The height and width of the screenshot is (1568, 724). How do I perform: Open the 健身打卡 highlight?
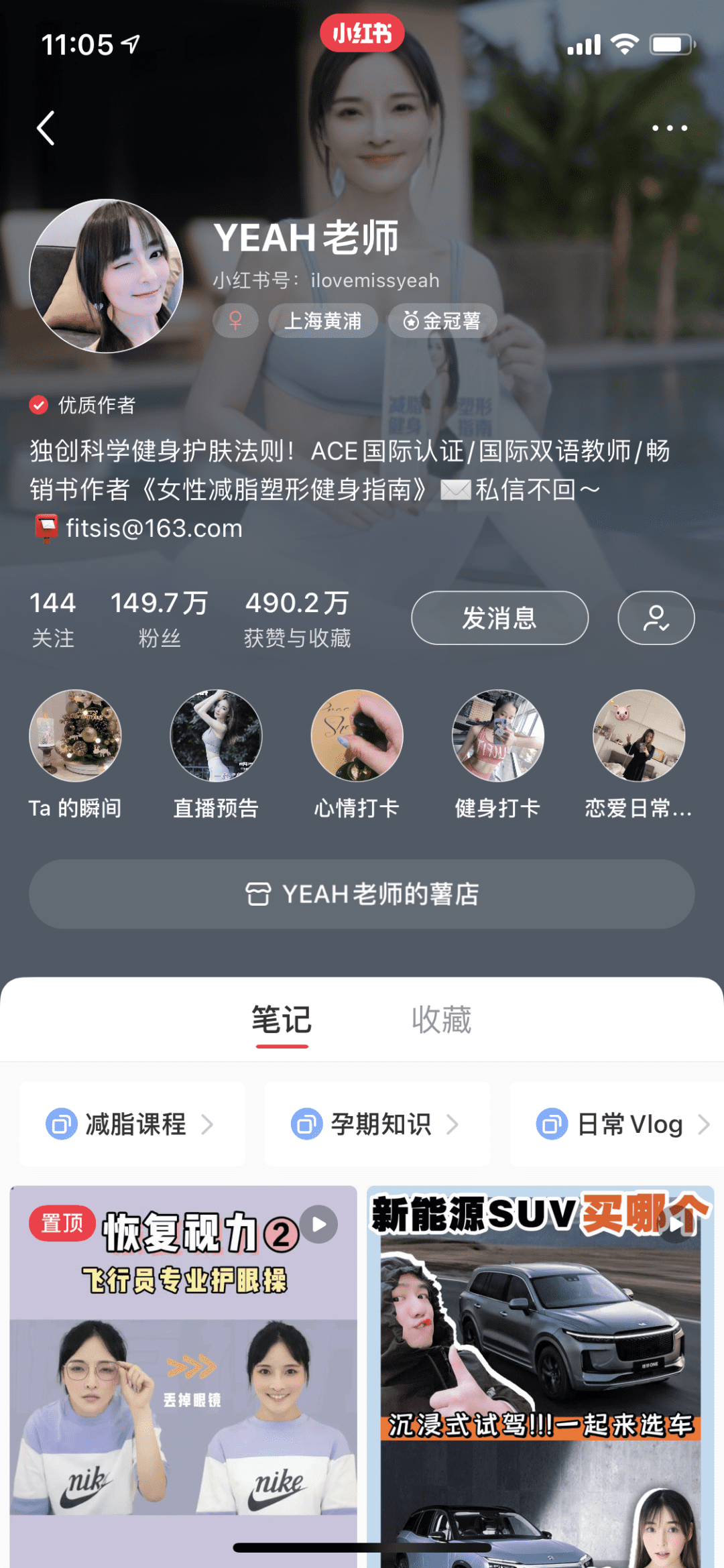(x=497, y=736)
